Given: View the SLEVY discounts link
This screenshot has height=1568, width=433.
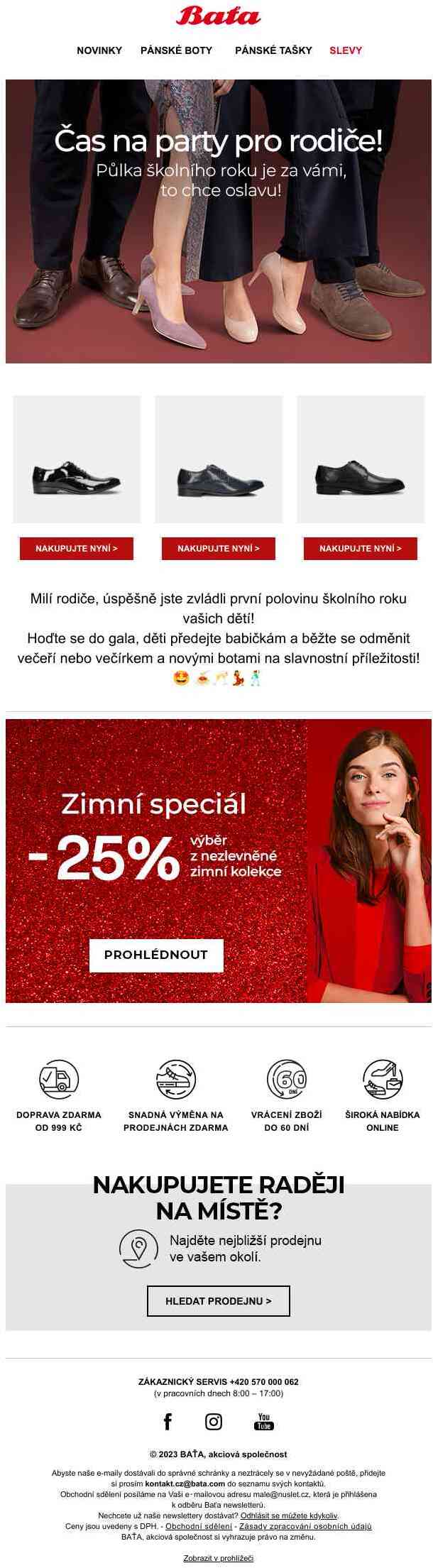Looking at the screenshot, I should coord(346,50).
